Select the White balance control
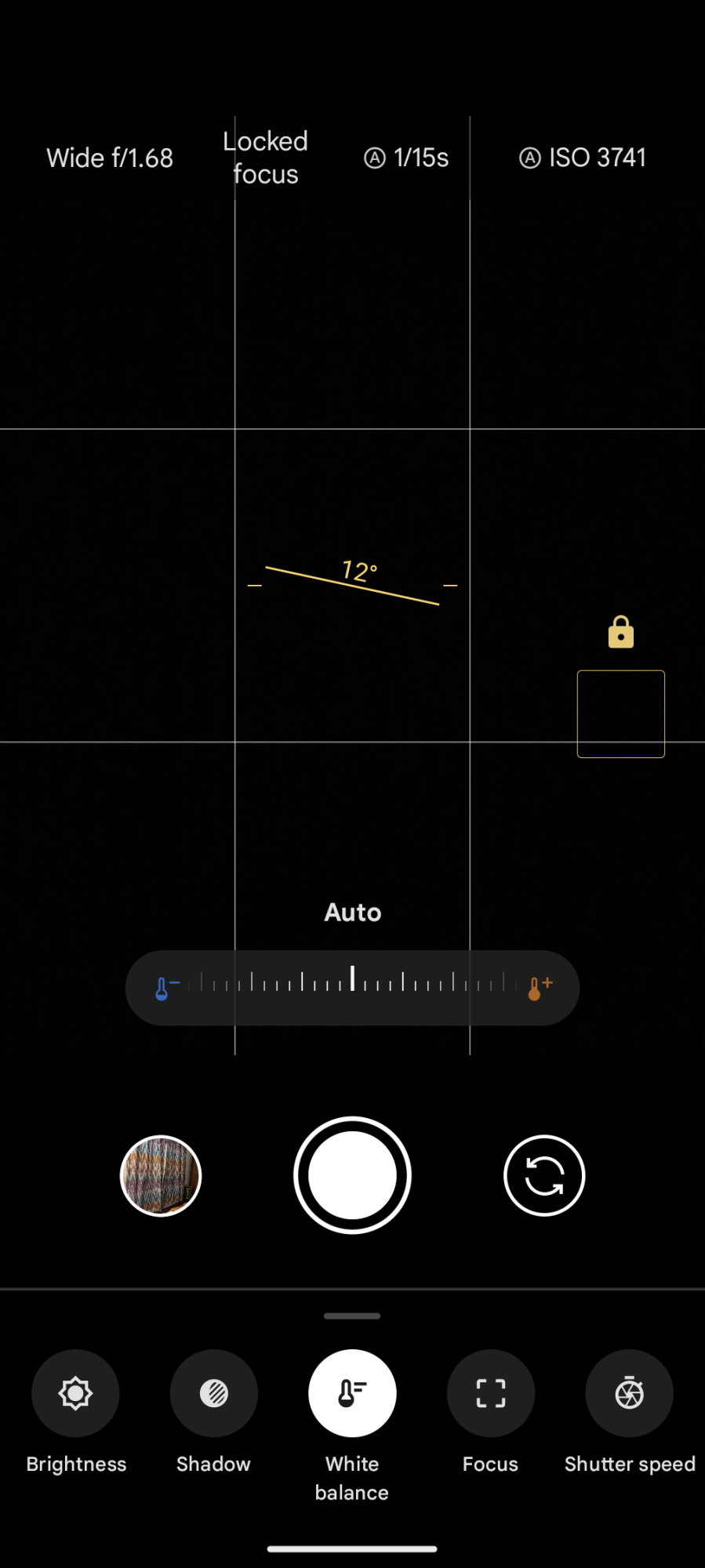705x1568 pixels. [352, 1393]
